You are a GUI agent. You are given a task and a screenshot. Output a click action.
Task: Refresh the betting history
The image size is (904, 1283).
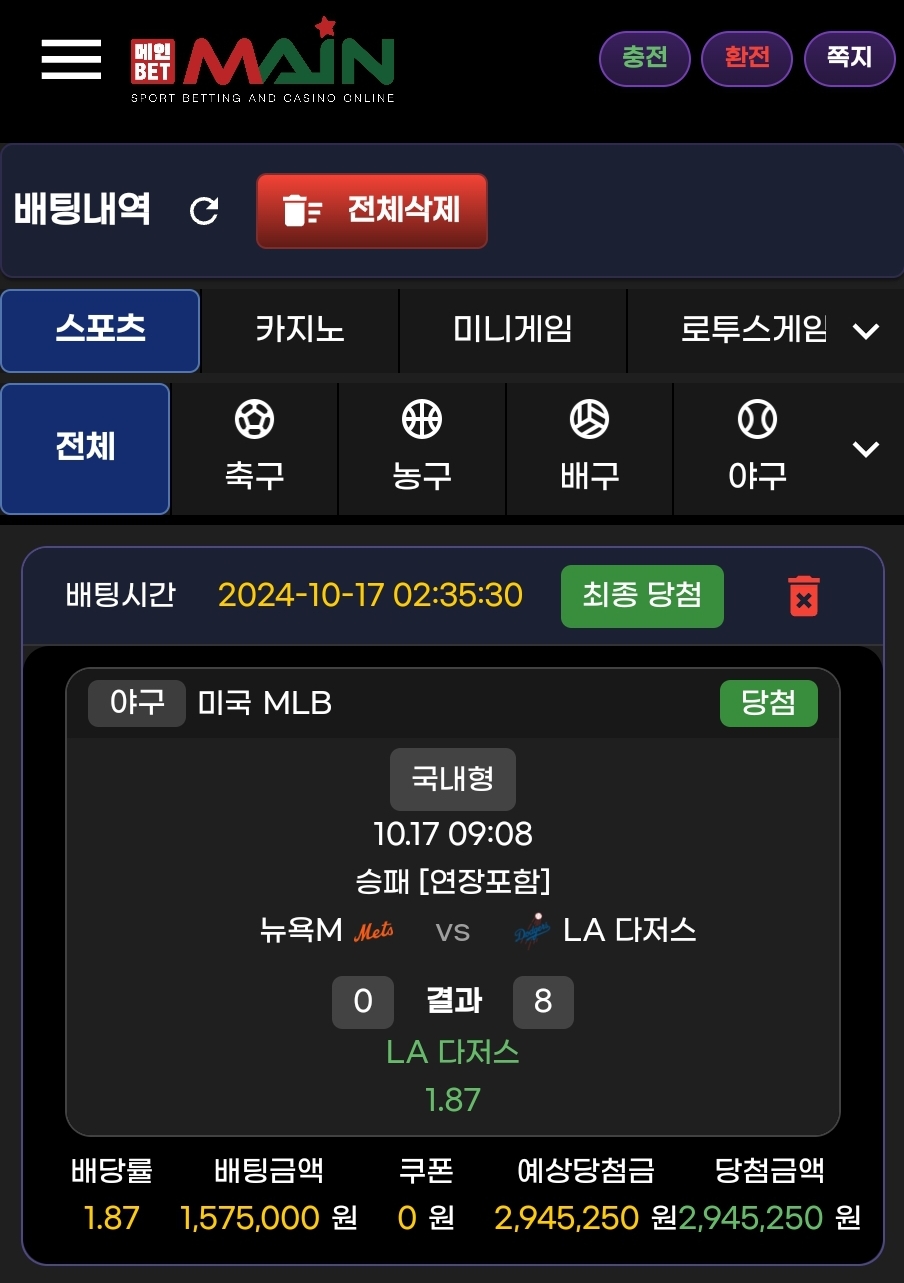(x=204, y=211)
